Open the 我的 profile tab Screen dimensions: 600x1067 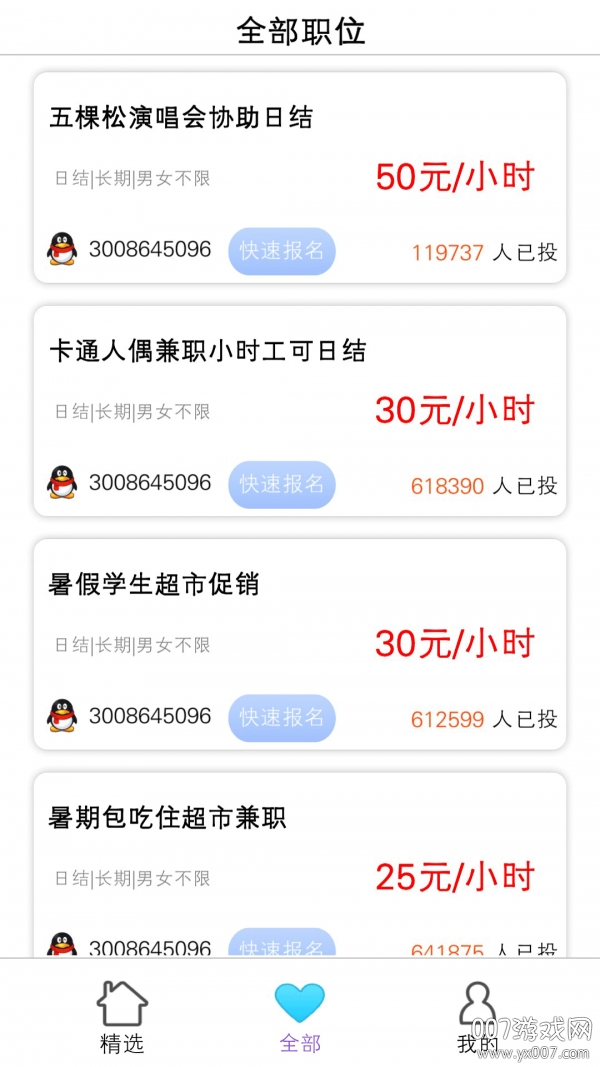[477, 1015]
